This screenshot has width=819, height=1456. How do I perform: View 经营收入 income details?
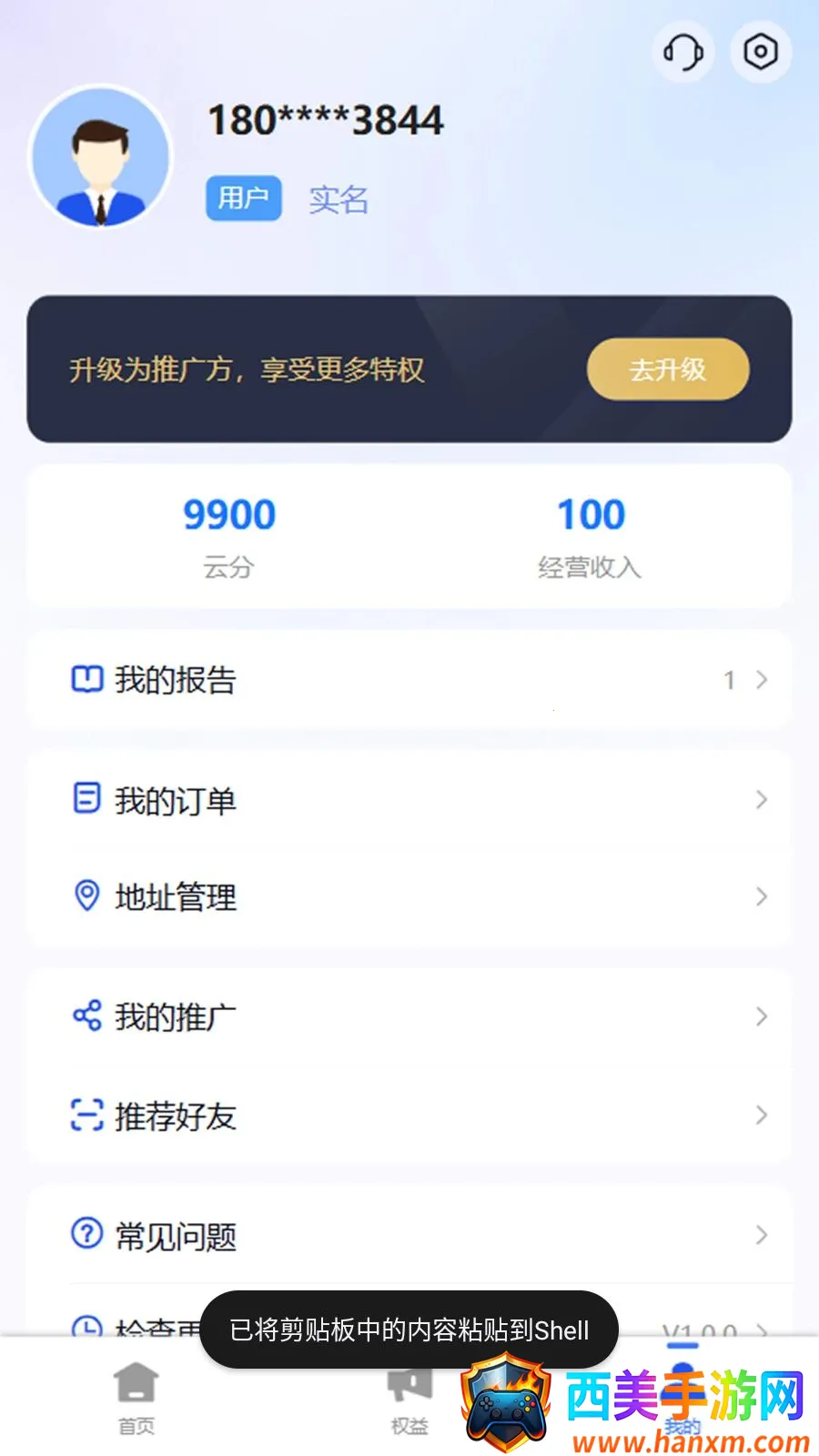(x=591, y=537)
